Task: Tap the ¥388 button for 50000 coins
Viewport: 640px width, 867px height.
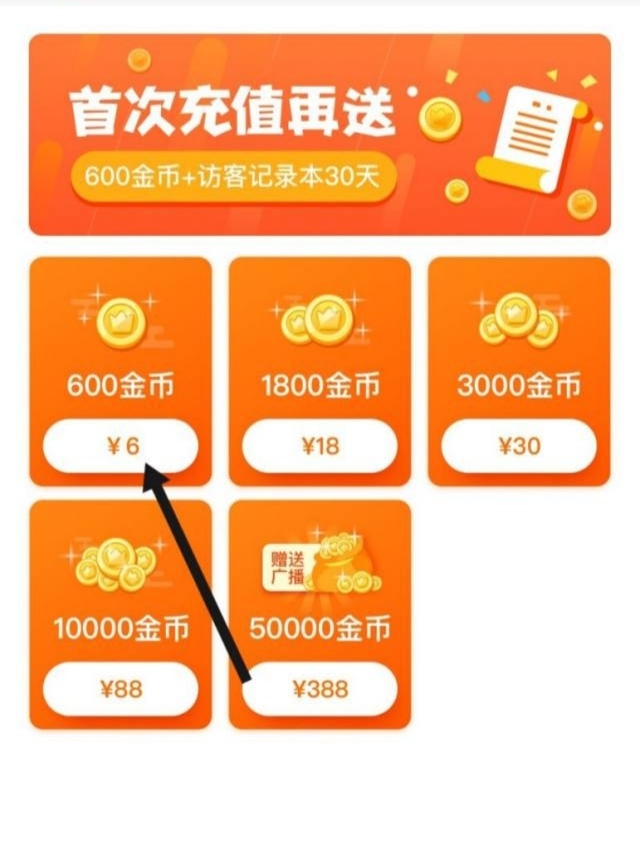Action: tap(320, 689)
